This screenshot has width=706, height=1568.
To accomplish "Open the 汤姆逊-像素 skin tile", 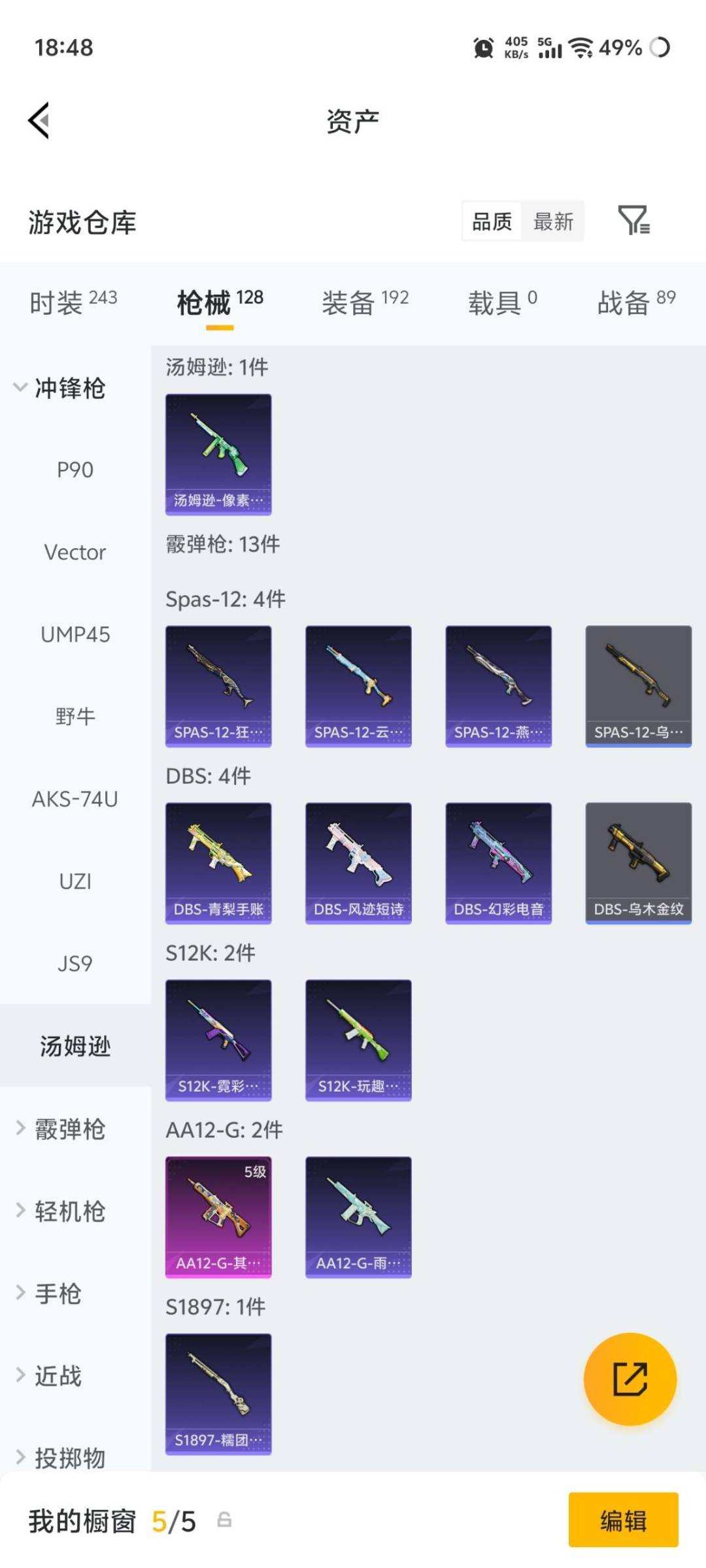I will pyautogui.click(x=218, y=454).
